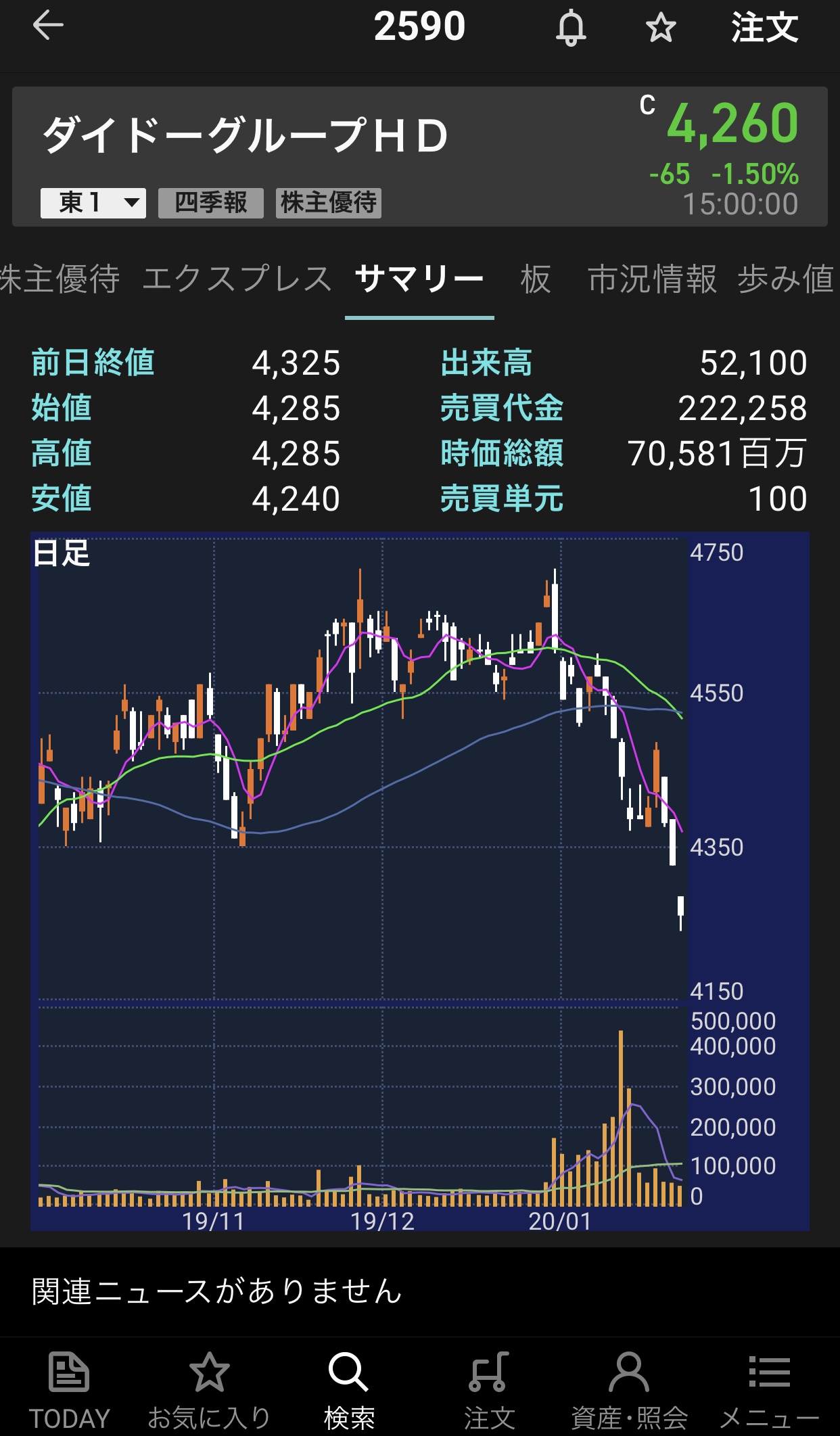Open the 市況情報 tab
Image resolution: width=840 pixels, height=1436 pixels.
652,279
